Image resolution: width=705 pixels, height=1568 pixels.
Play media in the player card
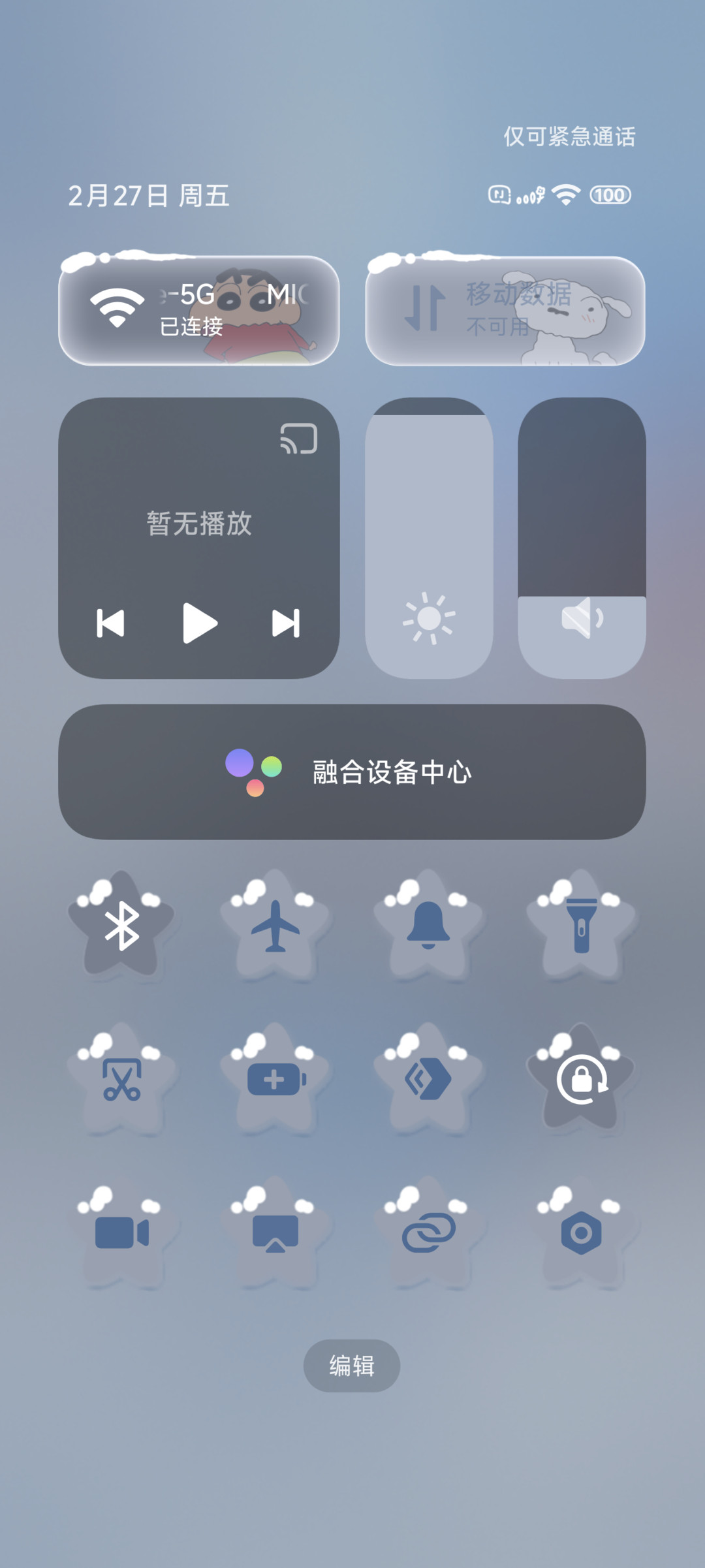click(199, 623)
